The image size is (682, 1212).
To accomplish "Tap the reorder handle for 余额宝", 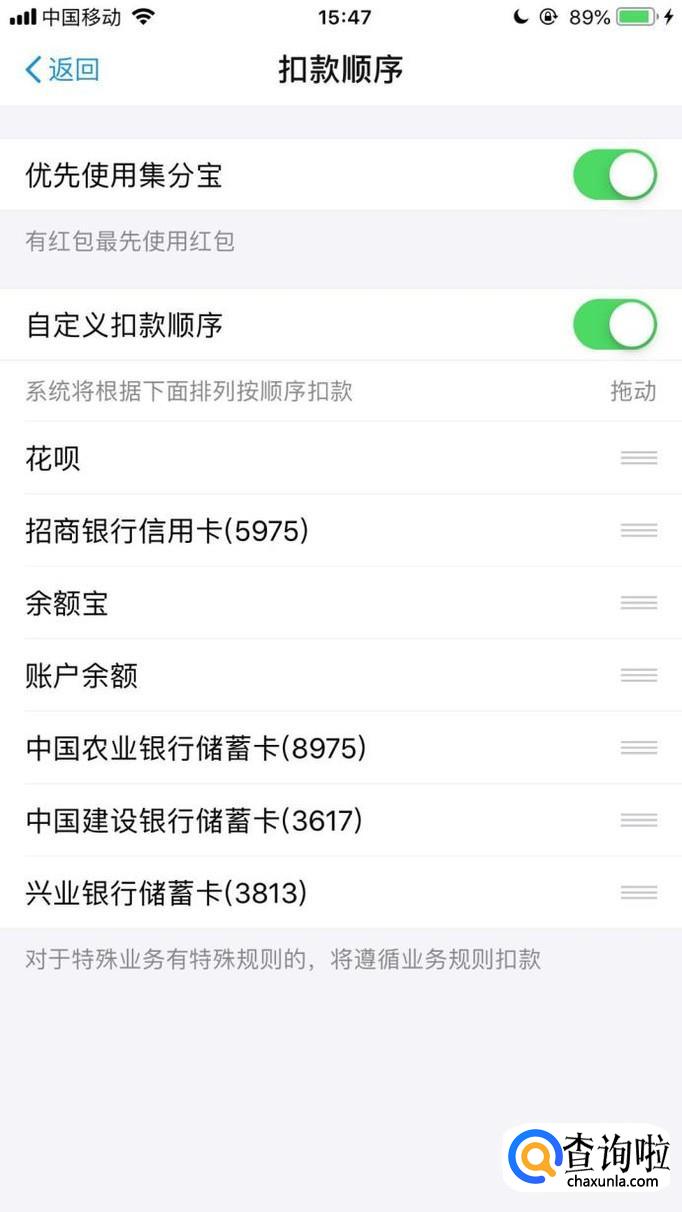I will pos(638,603).
